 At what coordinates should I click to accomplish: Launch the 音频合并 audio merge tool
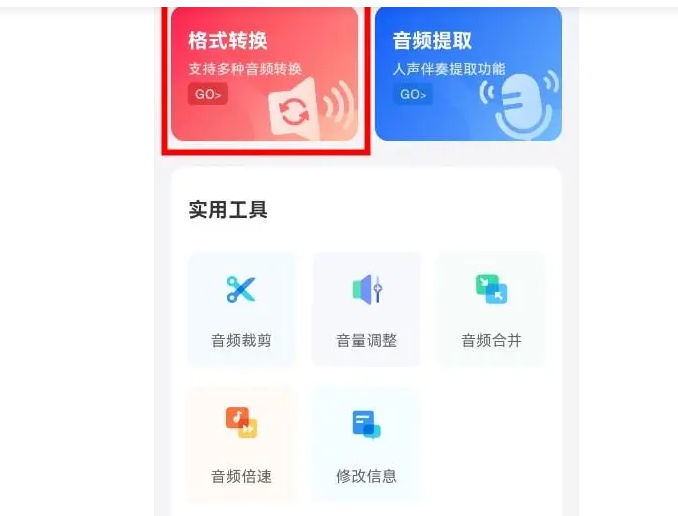coord(491,309)
